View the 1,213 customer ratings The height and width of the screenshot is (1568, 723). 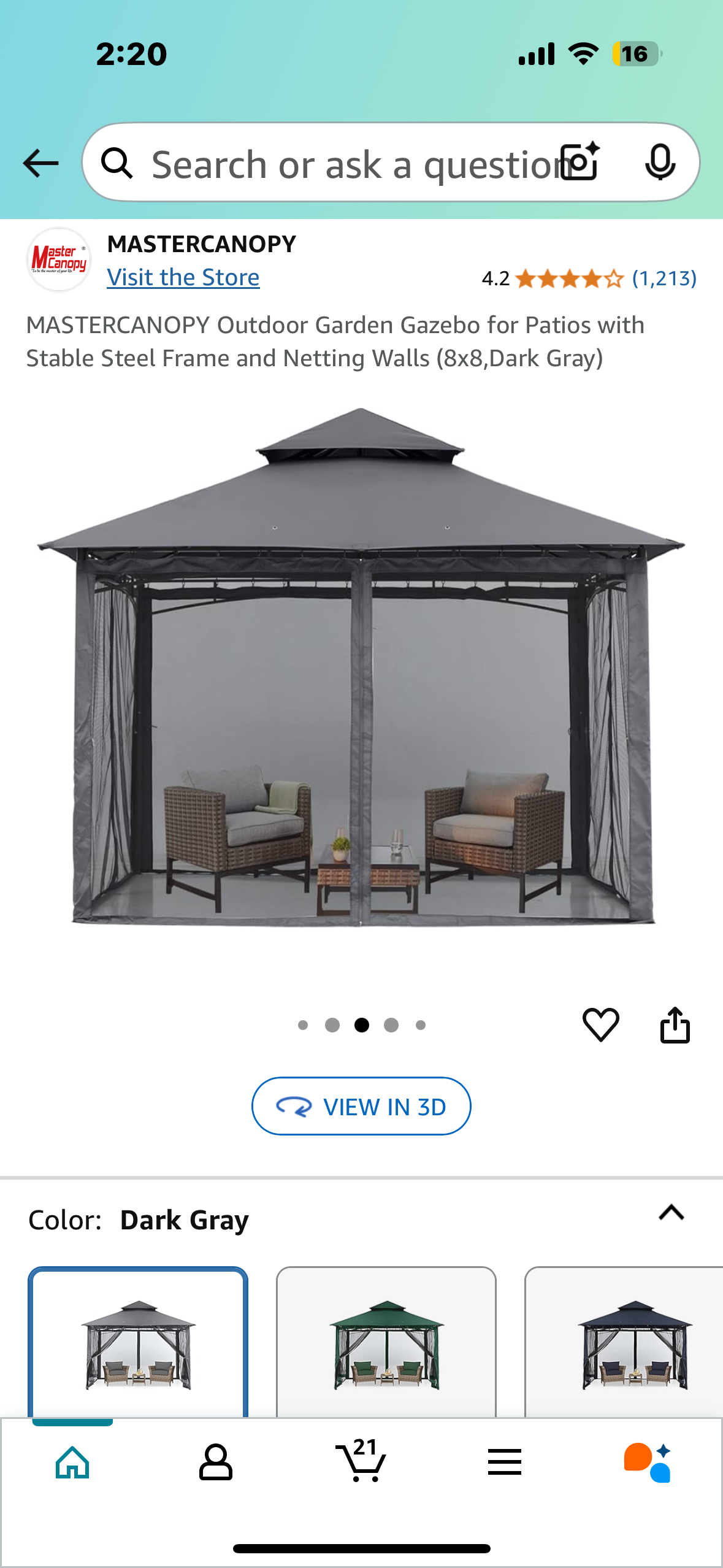[x=664, y=279]
